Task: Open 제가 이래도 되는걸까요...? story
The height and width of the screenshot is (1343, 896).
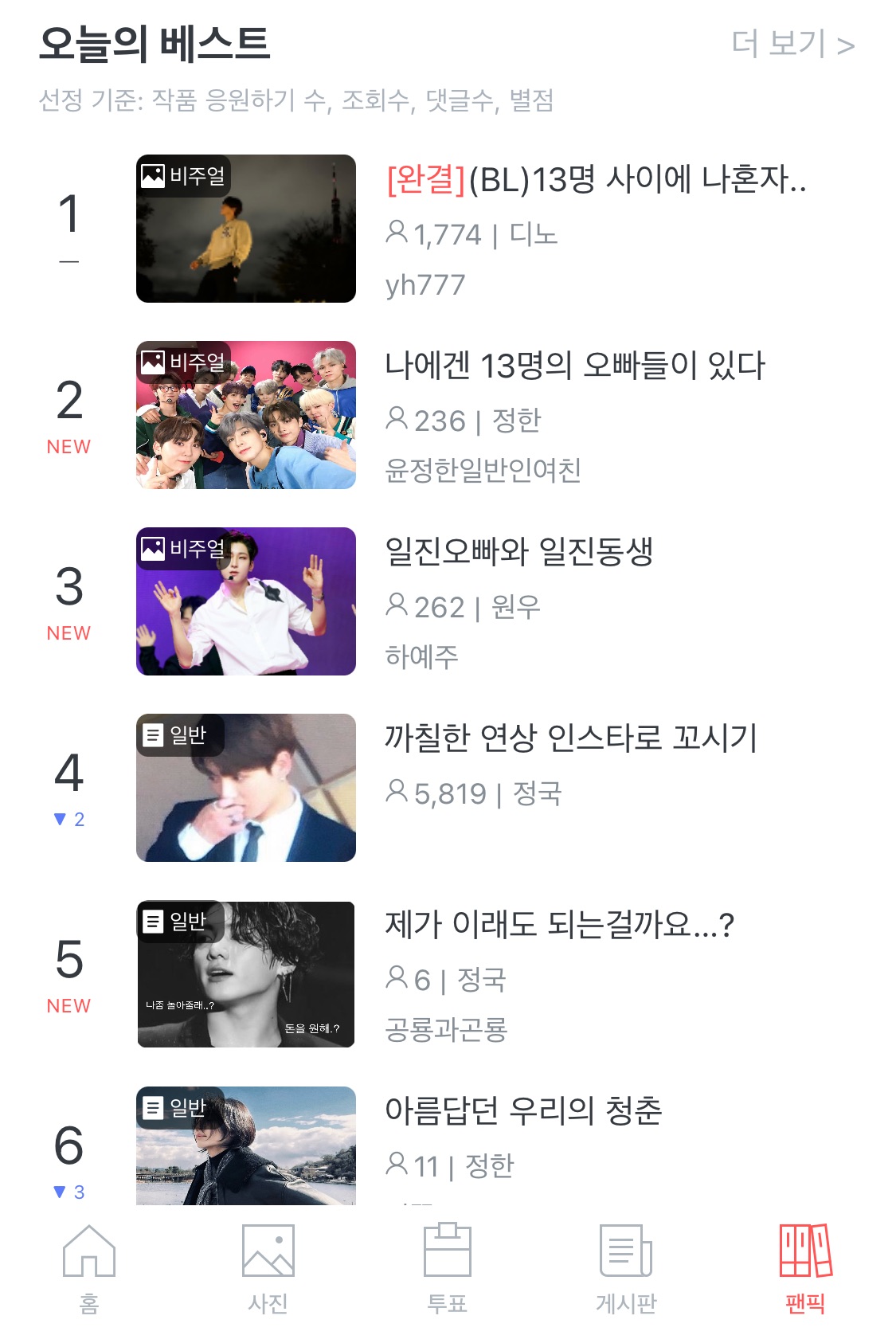Action: click(x=559, y=925)
